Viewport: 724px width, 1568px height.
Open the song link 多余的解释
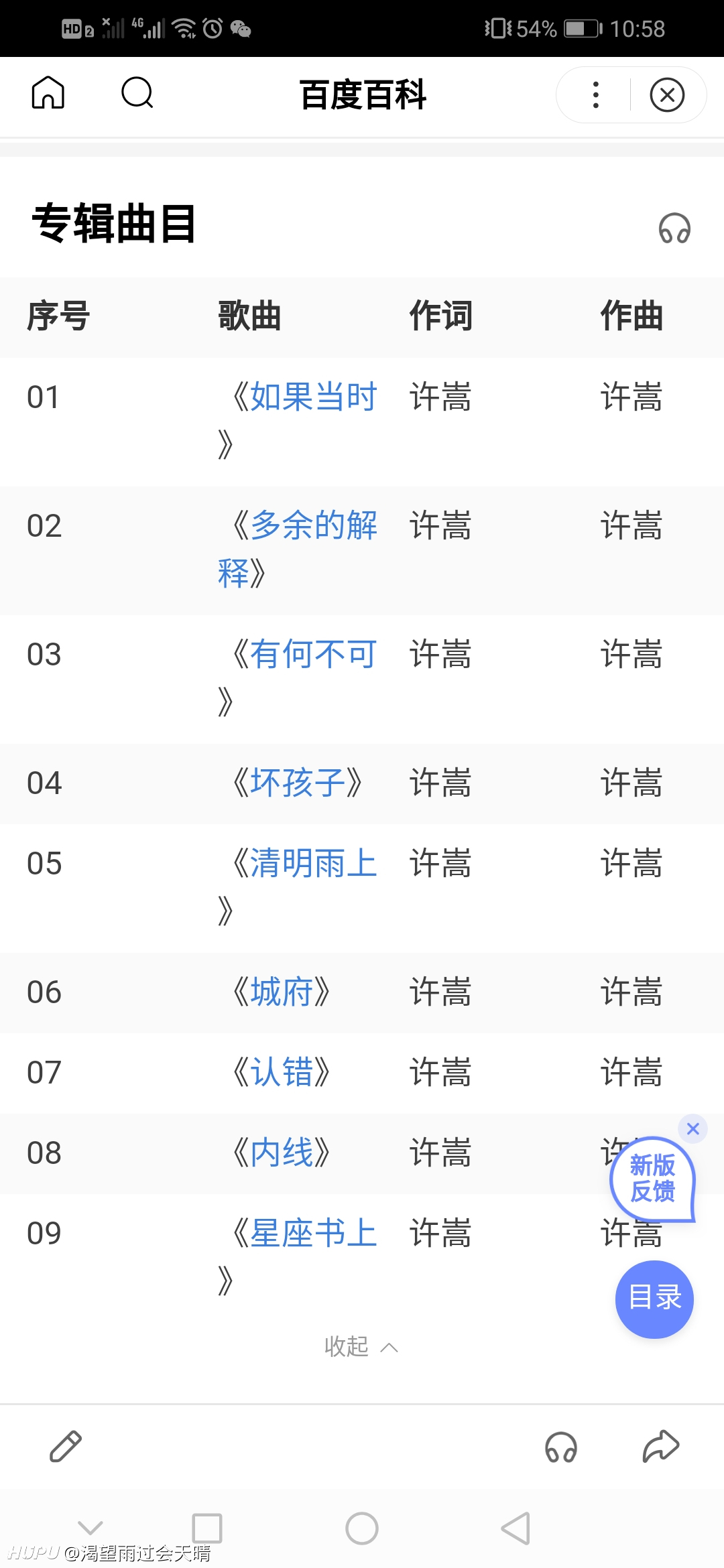298,549
